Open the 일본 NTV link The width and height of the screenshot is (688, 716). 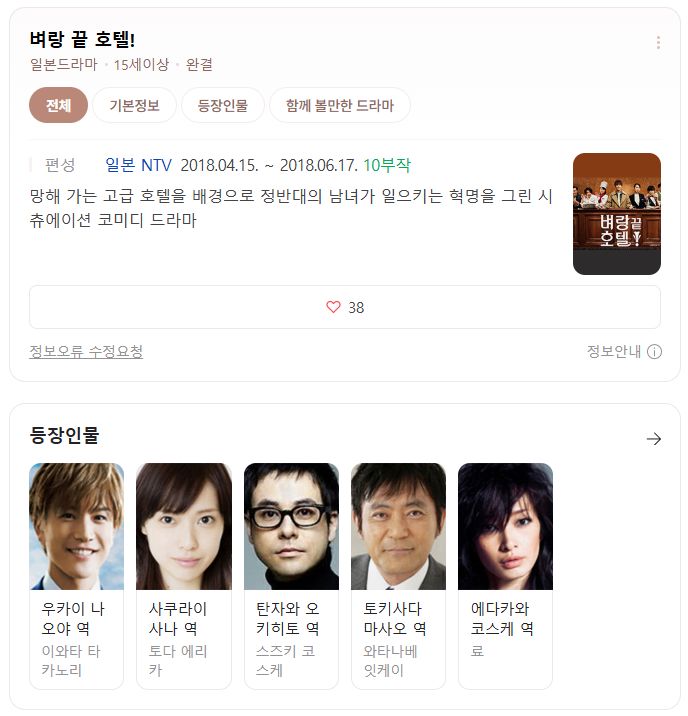(138, 165)
